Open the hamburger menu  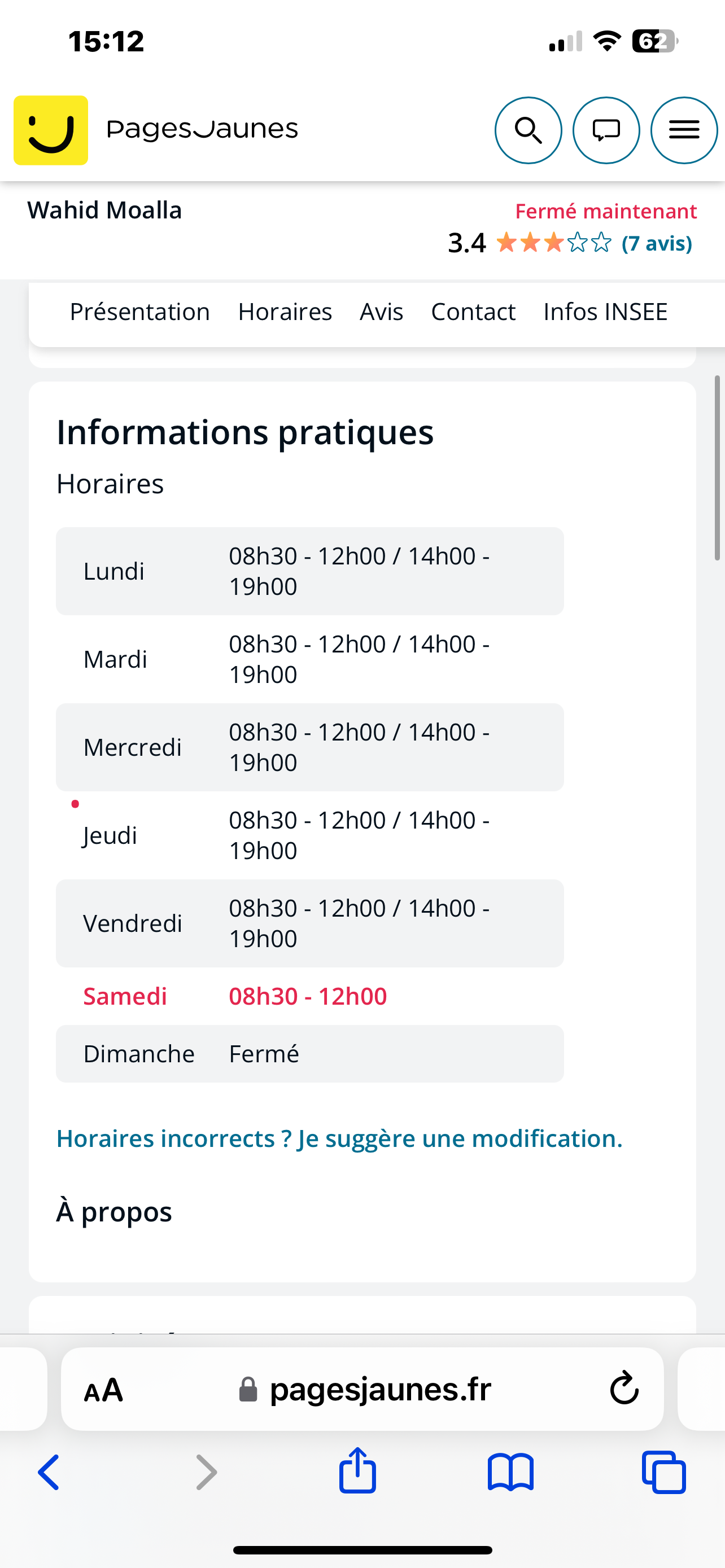coord(684,130)
